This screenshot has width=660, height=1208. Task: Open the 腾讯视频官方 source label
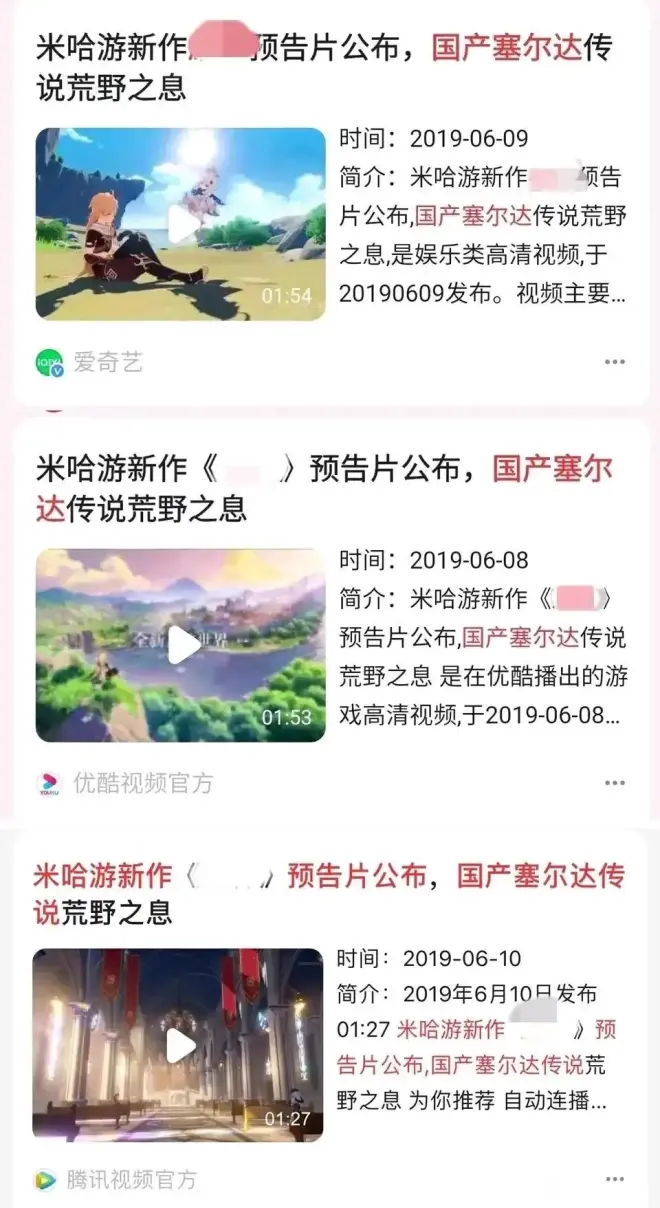pos(132,1181)
